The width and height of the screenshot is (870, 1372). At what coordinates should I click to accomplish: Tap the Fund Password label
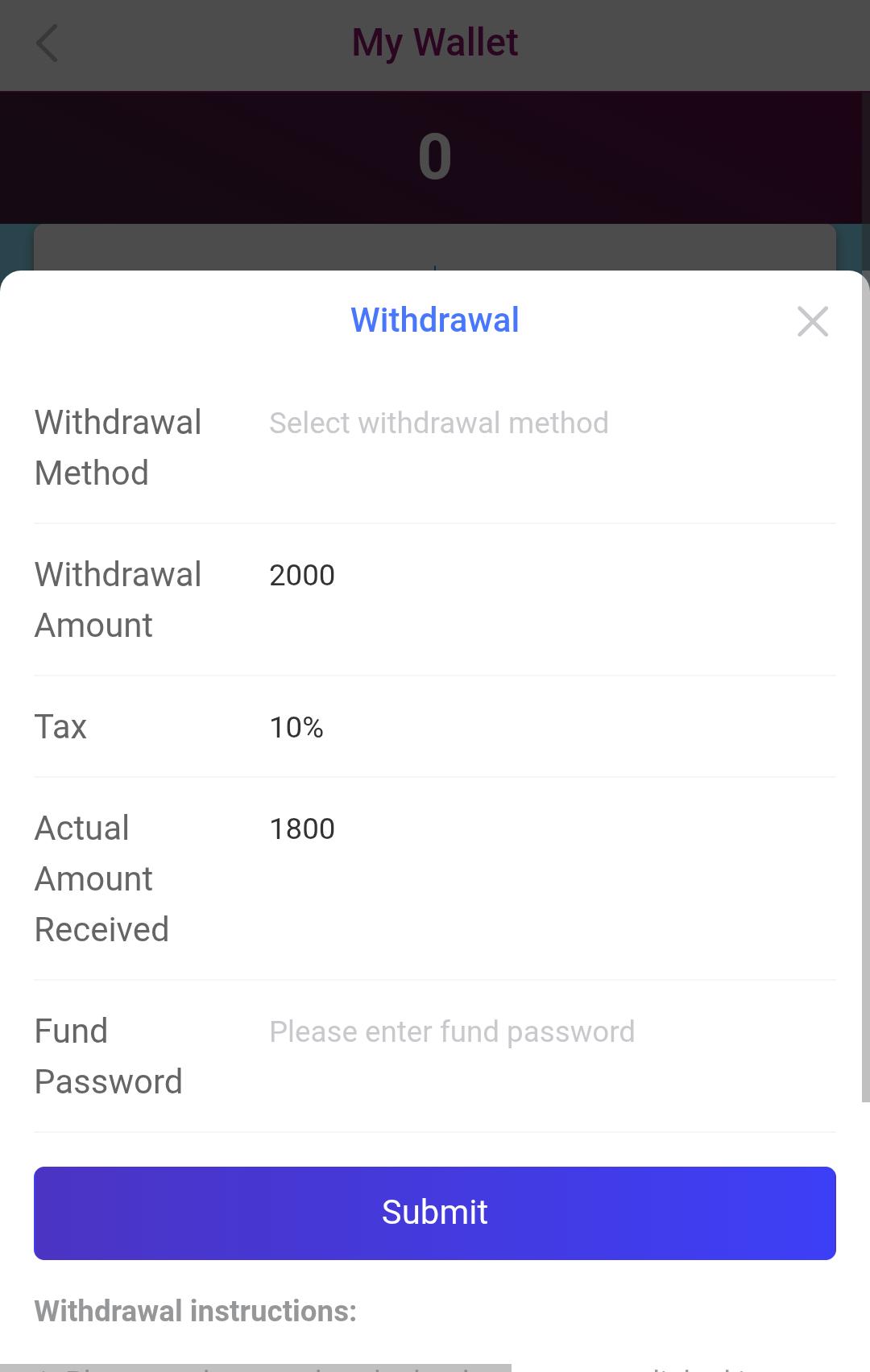pyautogui.click(x=108, y=1056)
